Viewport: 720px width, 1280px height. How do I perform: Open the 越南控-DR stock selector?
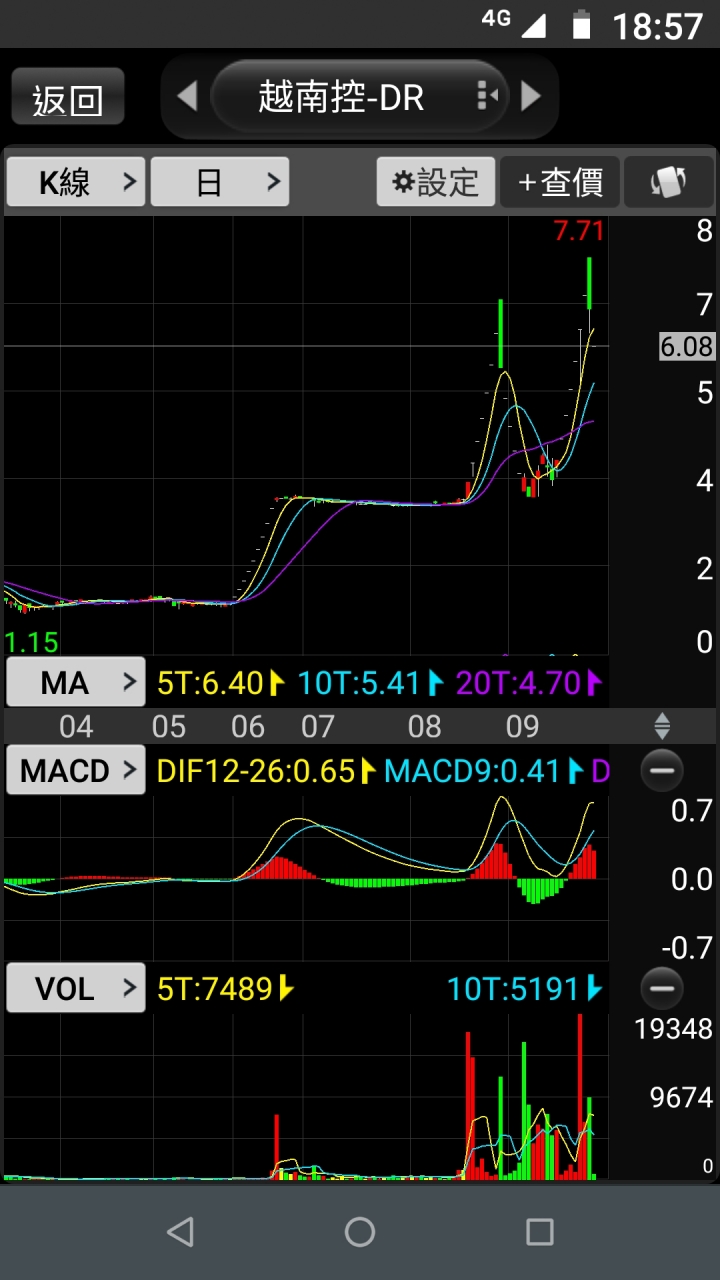[x=360, y=97]
